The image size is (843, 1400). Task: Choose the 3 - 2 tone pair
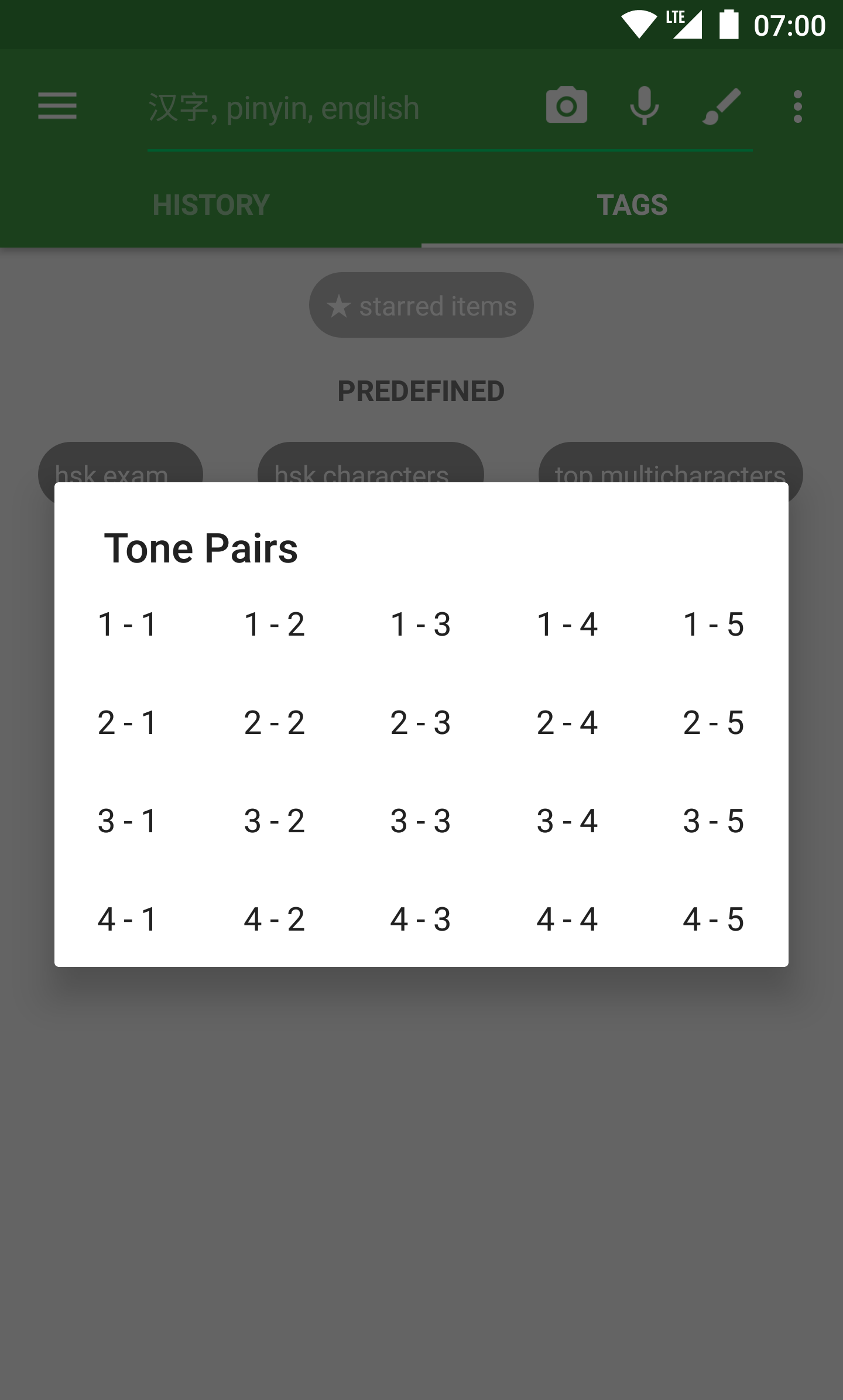click(x=274, y=821)
